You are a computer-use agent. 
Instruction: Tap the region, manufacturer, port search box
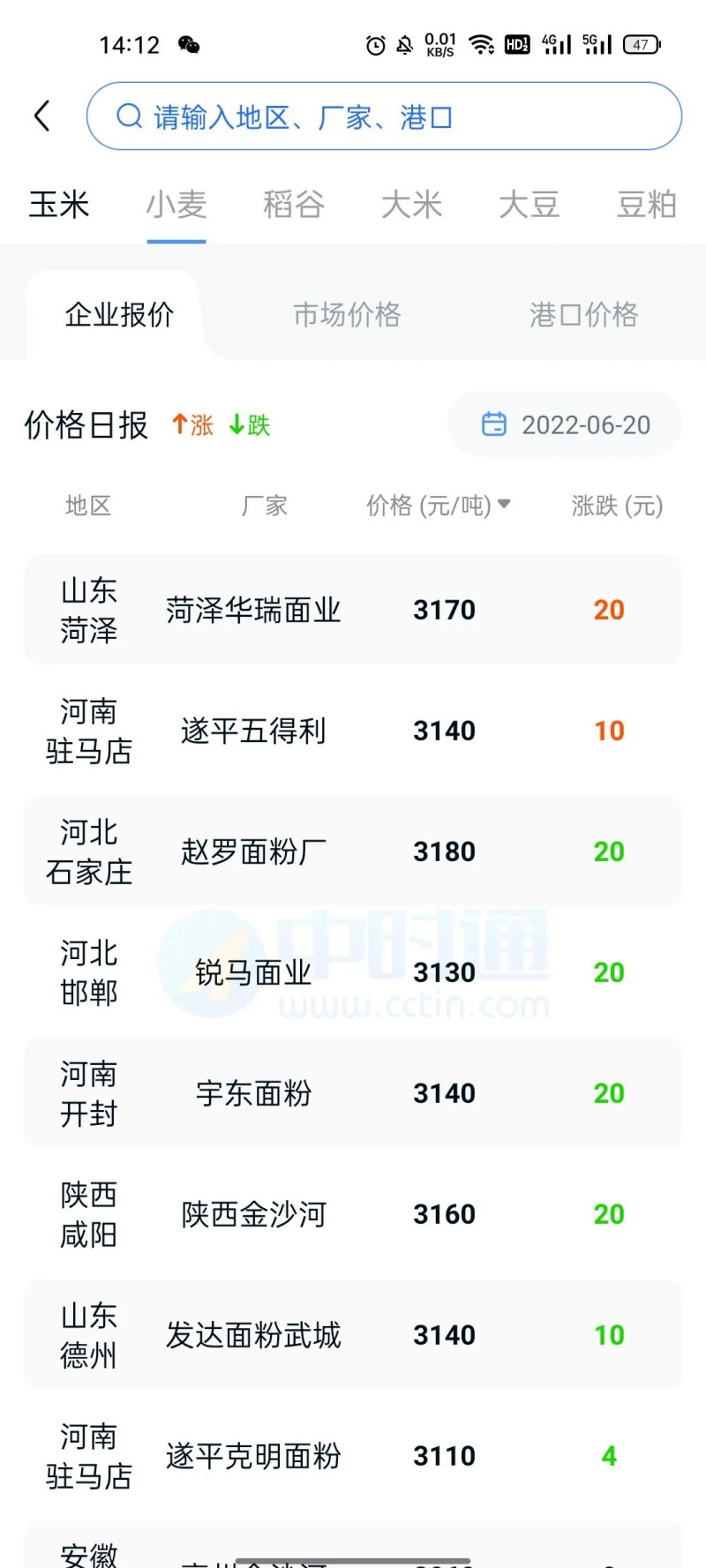tap(384, 116)
